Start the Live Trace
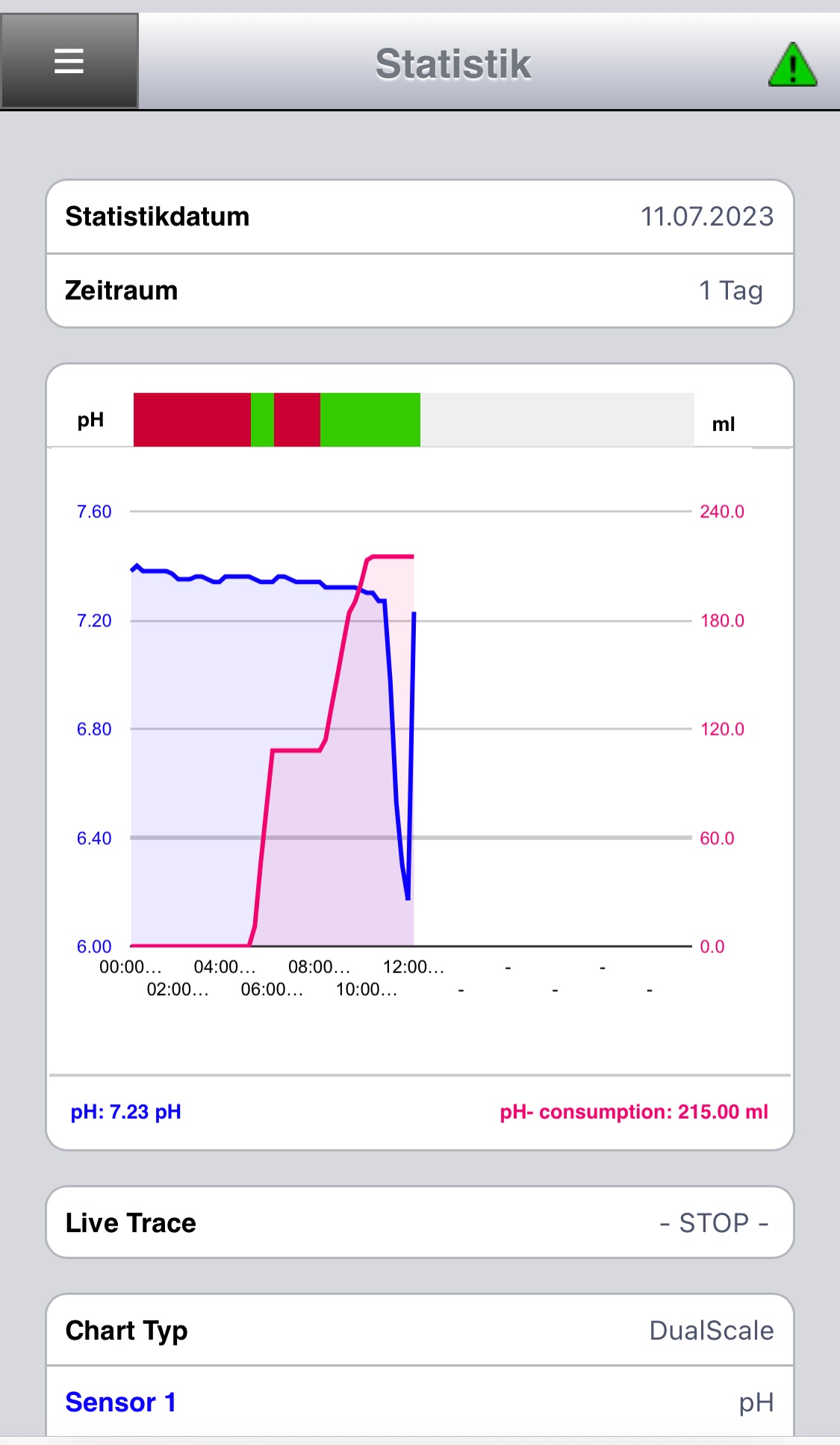This screenshot has width=840, height=1445. 420,1222
